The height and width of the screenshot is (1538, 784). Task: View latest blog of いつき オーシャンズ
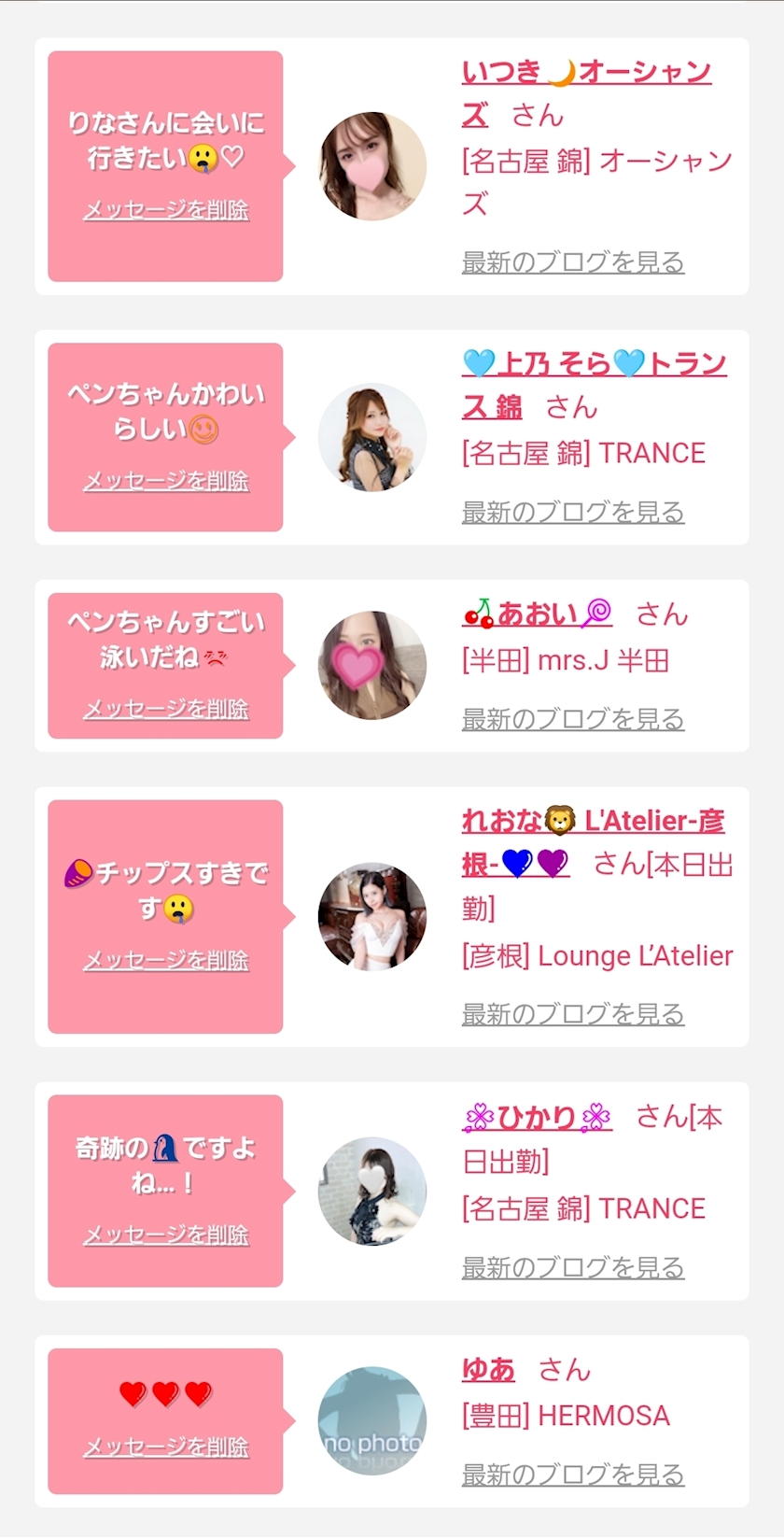click(x=573, y=262)
